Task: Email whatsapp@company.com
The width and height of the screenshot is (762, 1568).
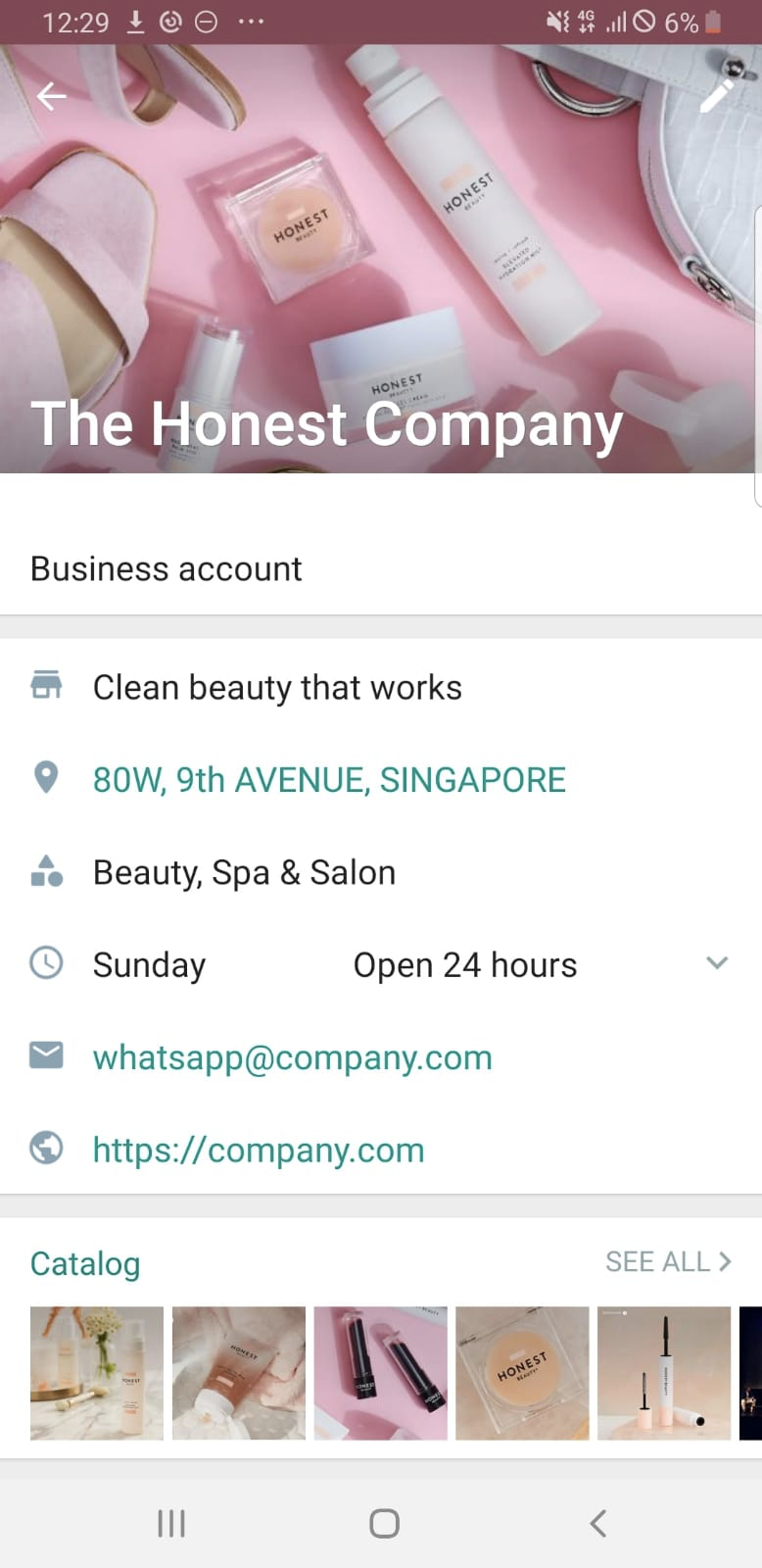Action: point(292,1058)
